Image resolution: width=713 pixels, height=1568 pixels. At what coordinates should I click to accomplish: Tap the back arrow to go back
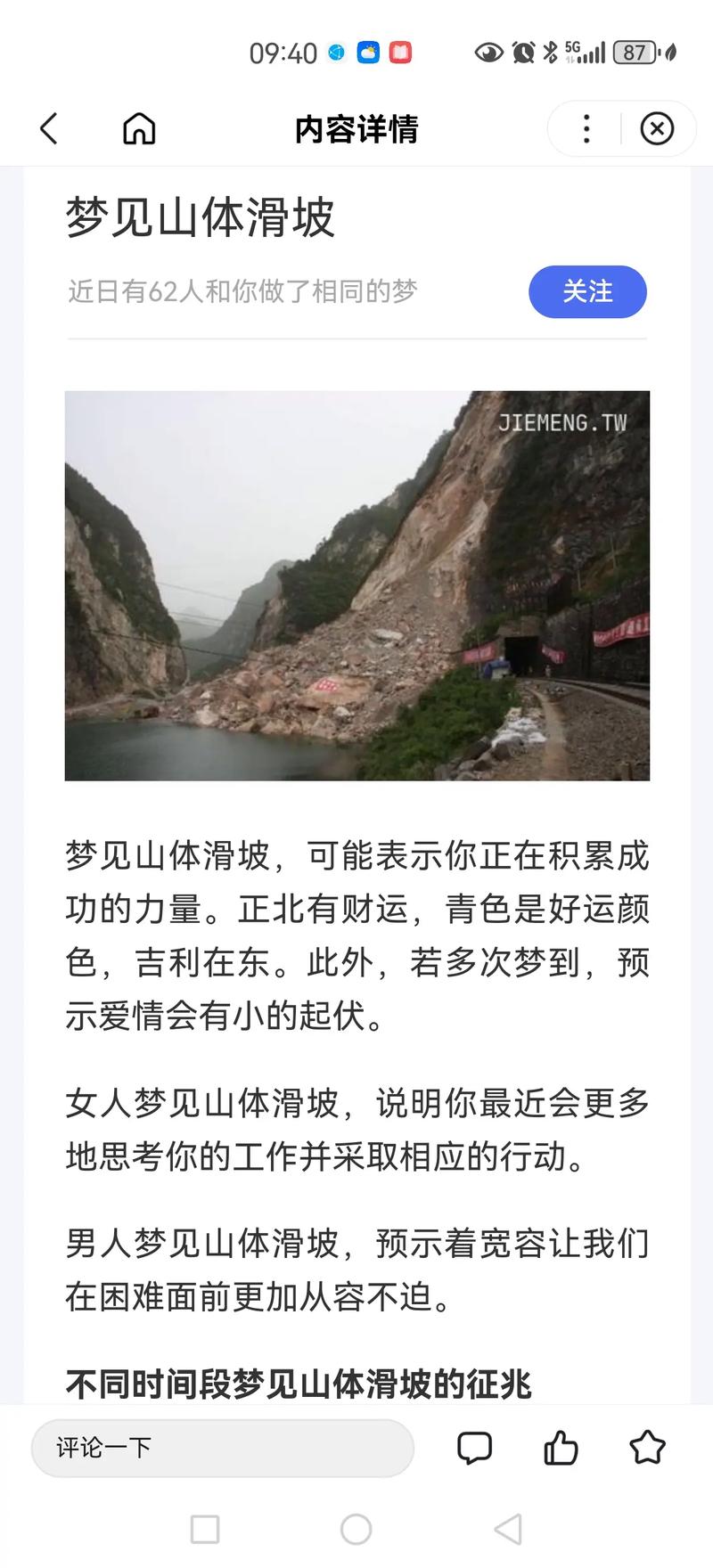pyautogui.click(x=49, y=128)
